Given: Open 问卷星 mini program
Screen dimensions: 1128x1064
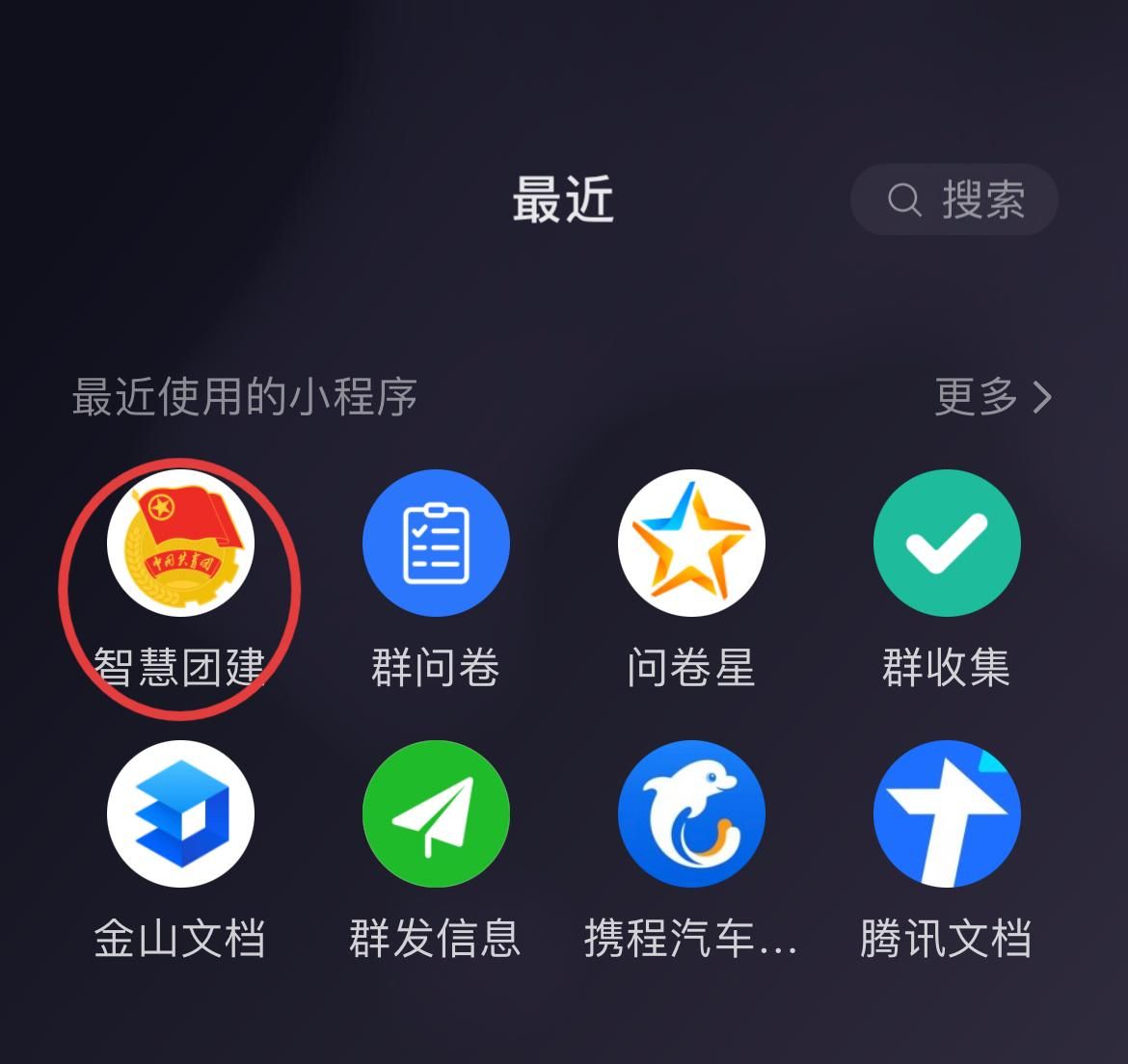Looking at the screenshot, I should click(x=691, y=544).
